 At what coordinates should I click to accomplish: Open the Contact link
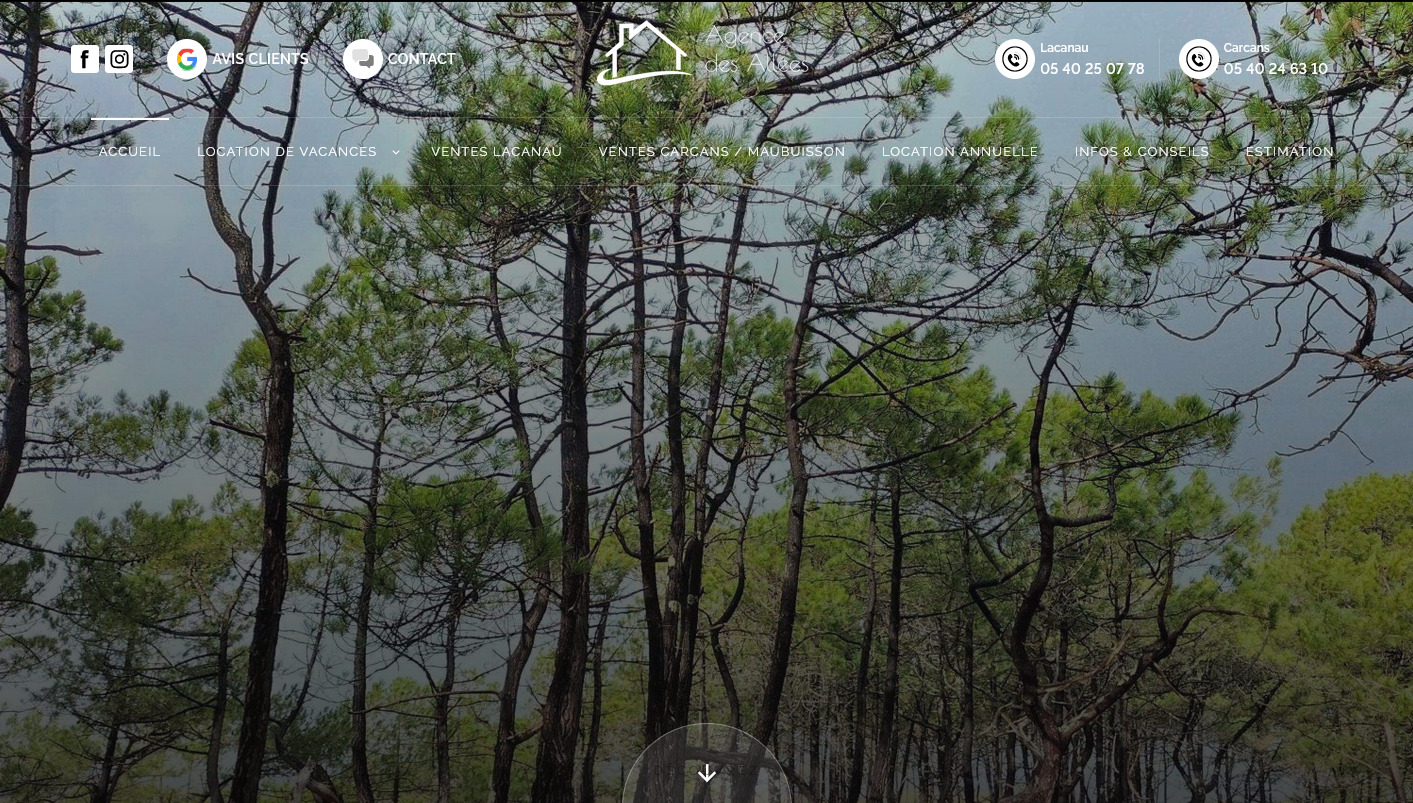coord(399,59)
